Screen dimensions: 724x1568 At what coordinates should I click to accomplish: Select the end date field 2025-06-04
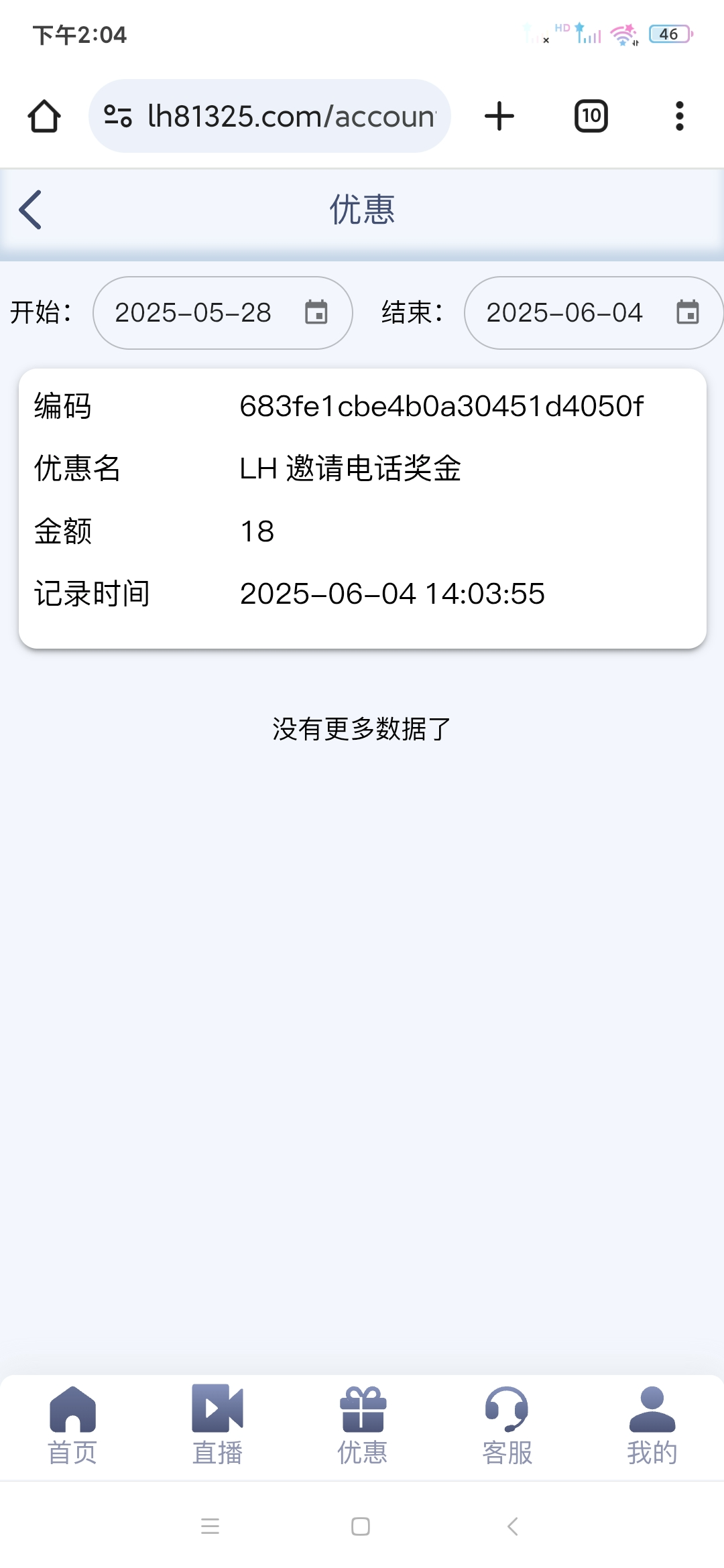563,312
